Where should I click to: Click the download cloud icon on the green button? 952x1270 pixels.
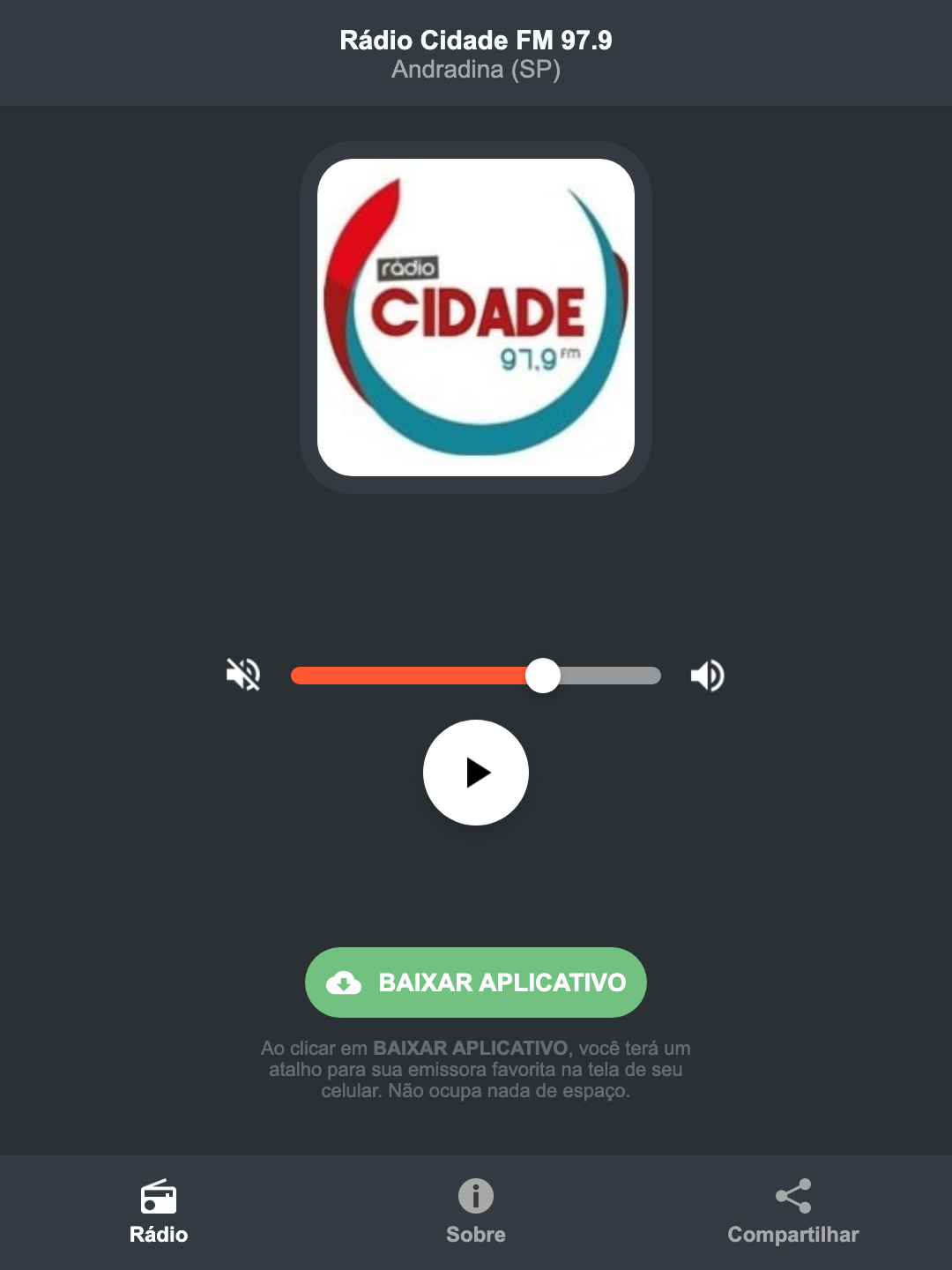pos(346,982)
